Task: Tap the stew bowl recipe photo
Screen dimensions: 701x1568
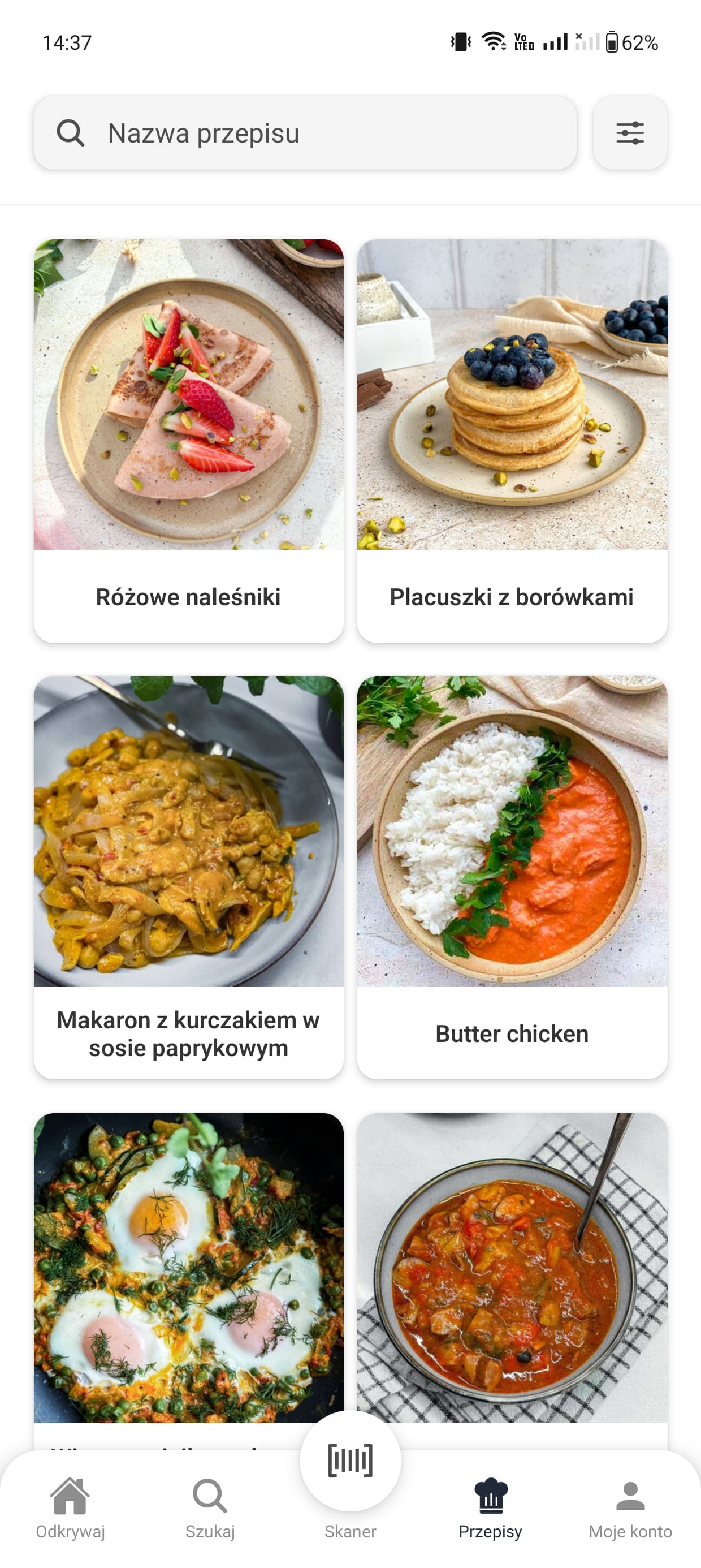Action: click(512, 1278)
